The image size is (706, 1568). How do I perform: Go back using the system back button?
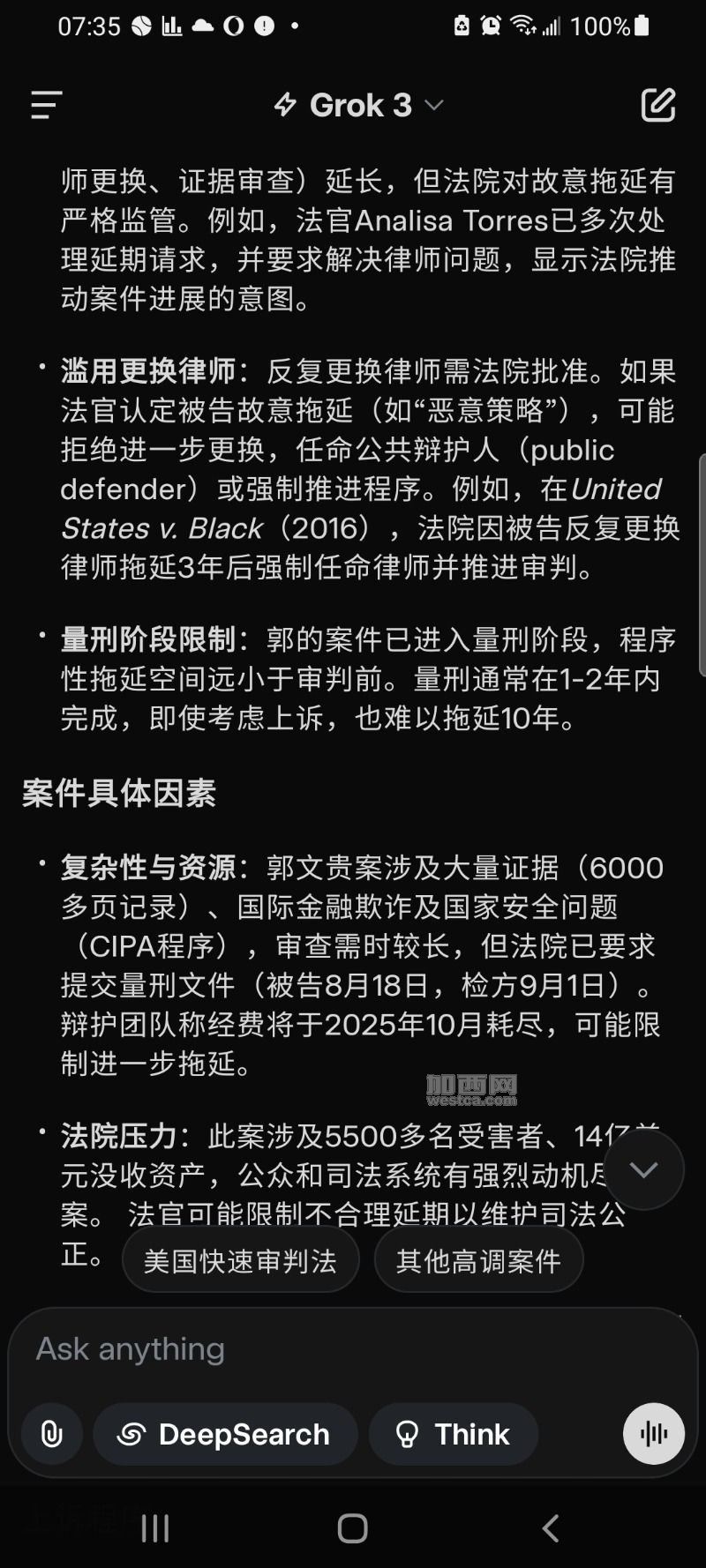pos(551,1528)
